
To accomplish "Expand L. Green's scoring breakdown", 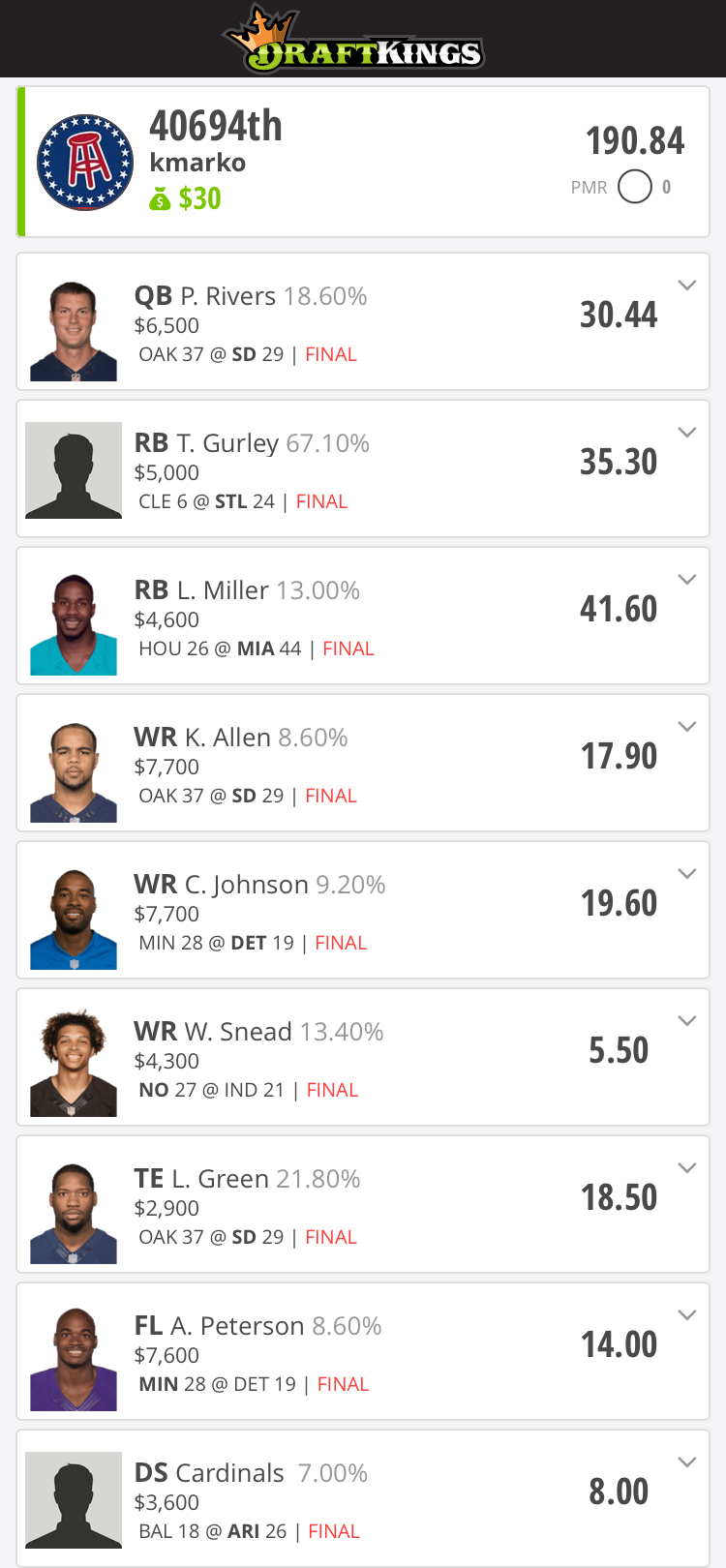I will point(687,1168).
